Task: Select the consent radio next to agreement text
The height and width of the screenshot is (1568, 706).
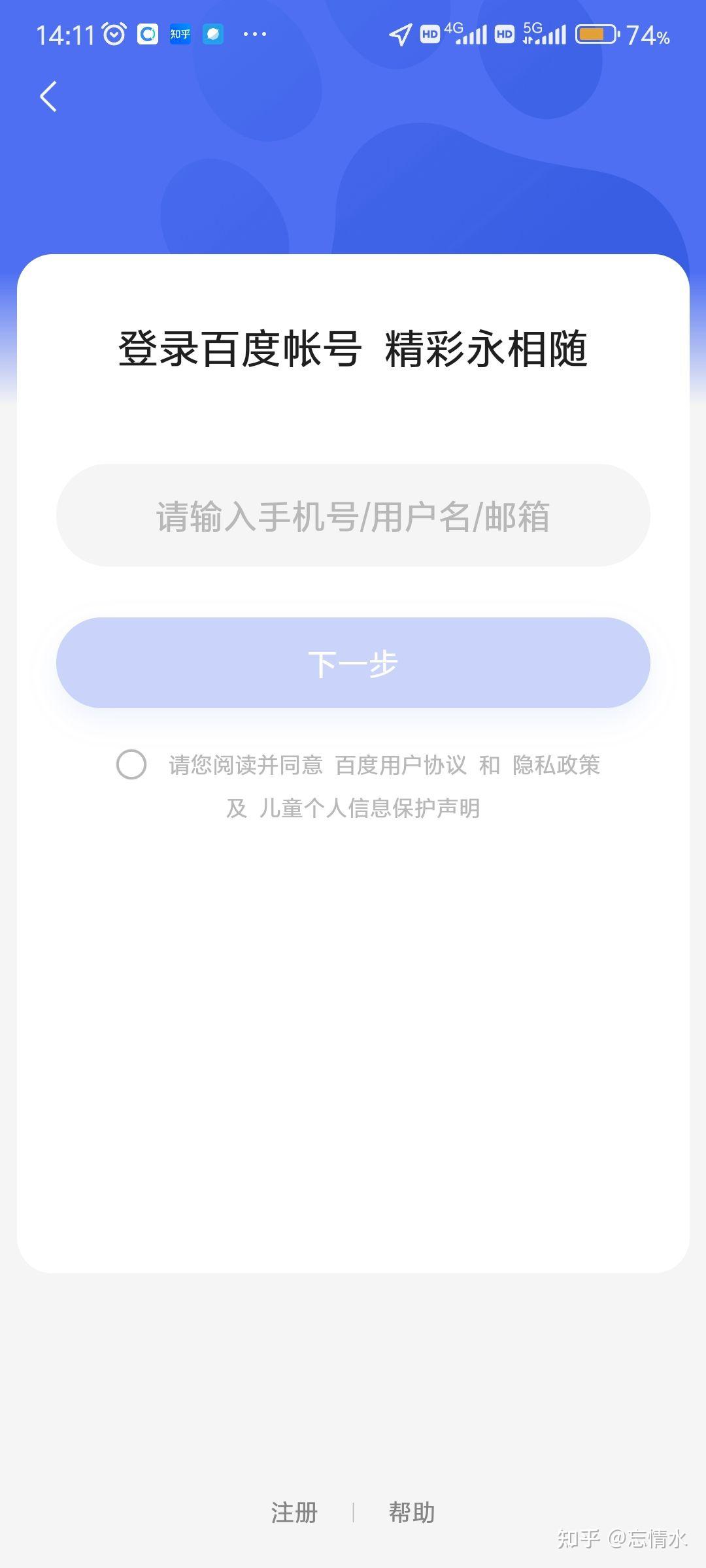Action: coord(133,766)
